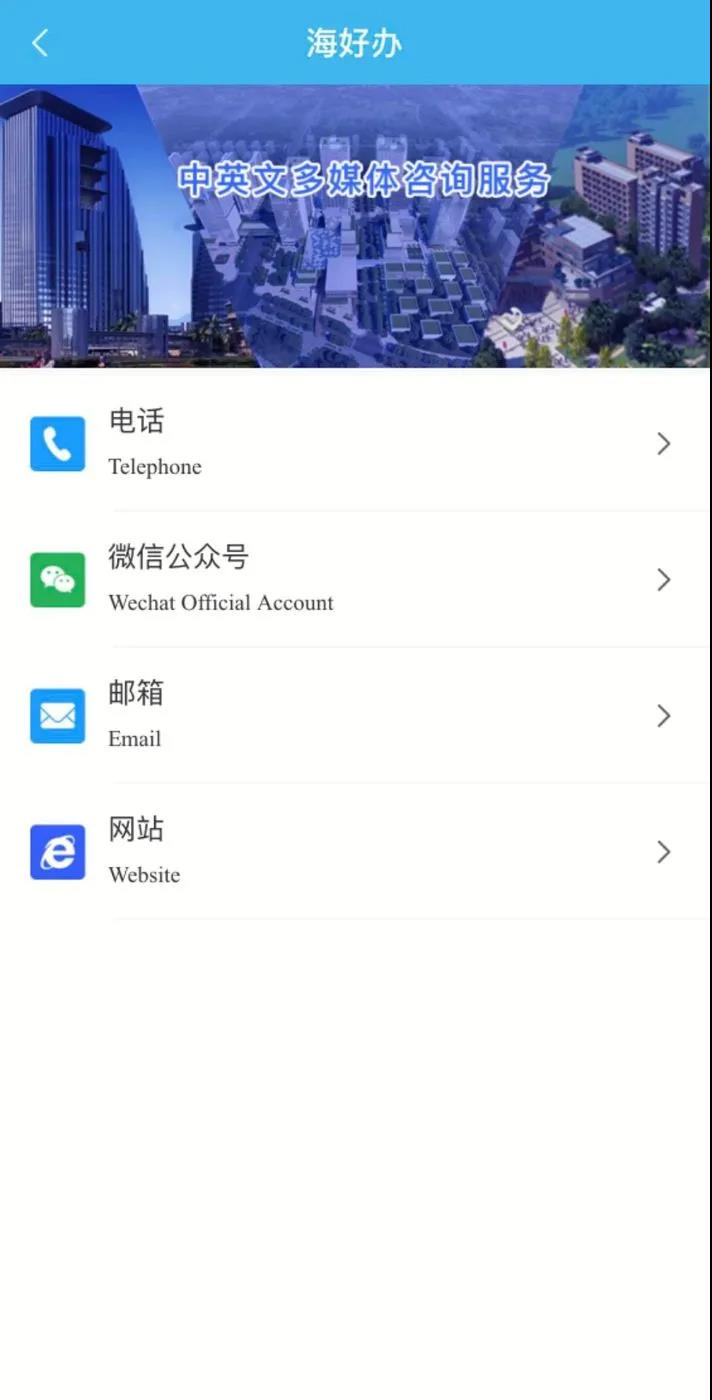Go back using the top-left arrow
This screenshot has height=1400, width=712.
pyautogui.click(x=40, y=43)
